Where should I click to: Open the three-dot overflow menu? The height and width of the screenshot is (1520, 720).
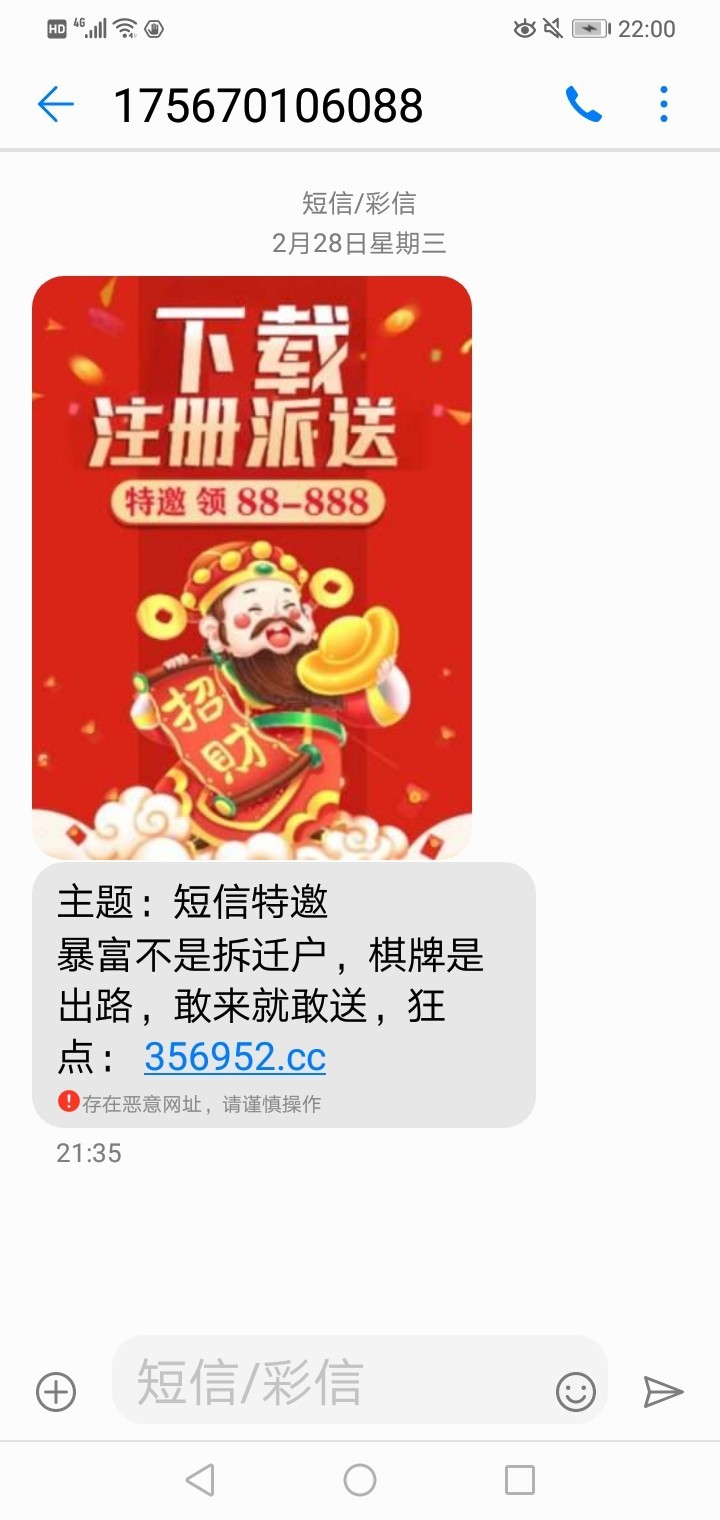[x=664, y=104]
